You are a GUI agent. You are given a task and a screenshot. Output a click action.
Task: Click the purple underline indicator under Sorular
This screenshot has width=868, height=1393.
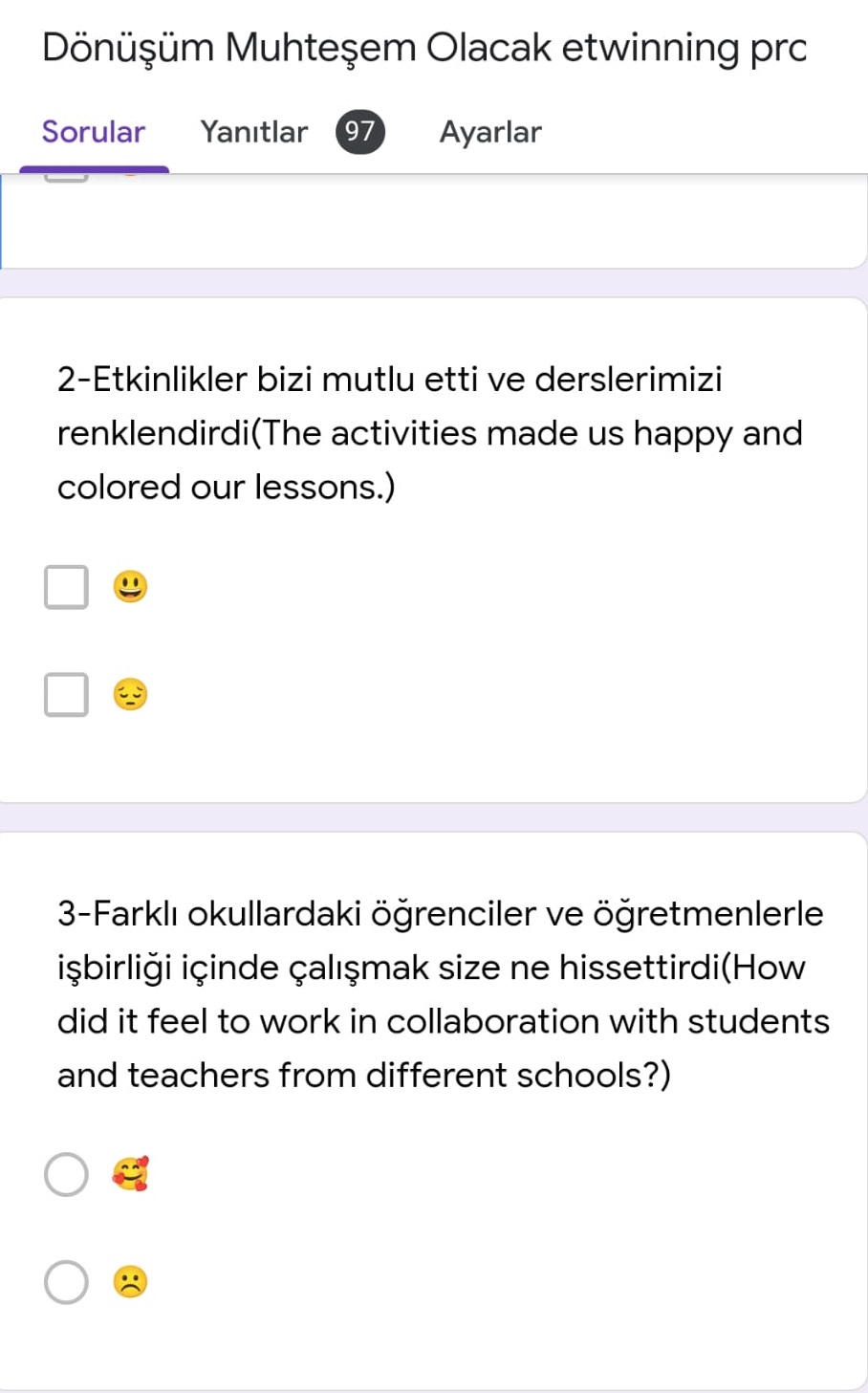(x=93, y=168)
